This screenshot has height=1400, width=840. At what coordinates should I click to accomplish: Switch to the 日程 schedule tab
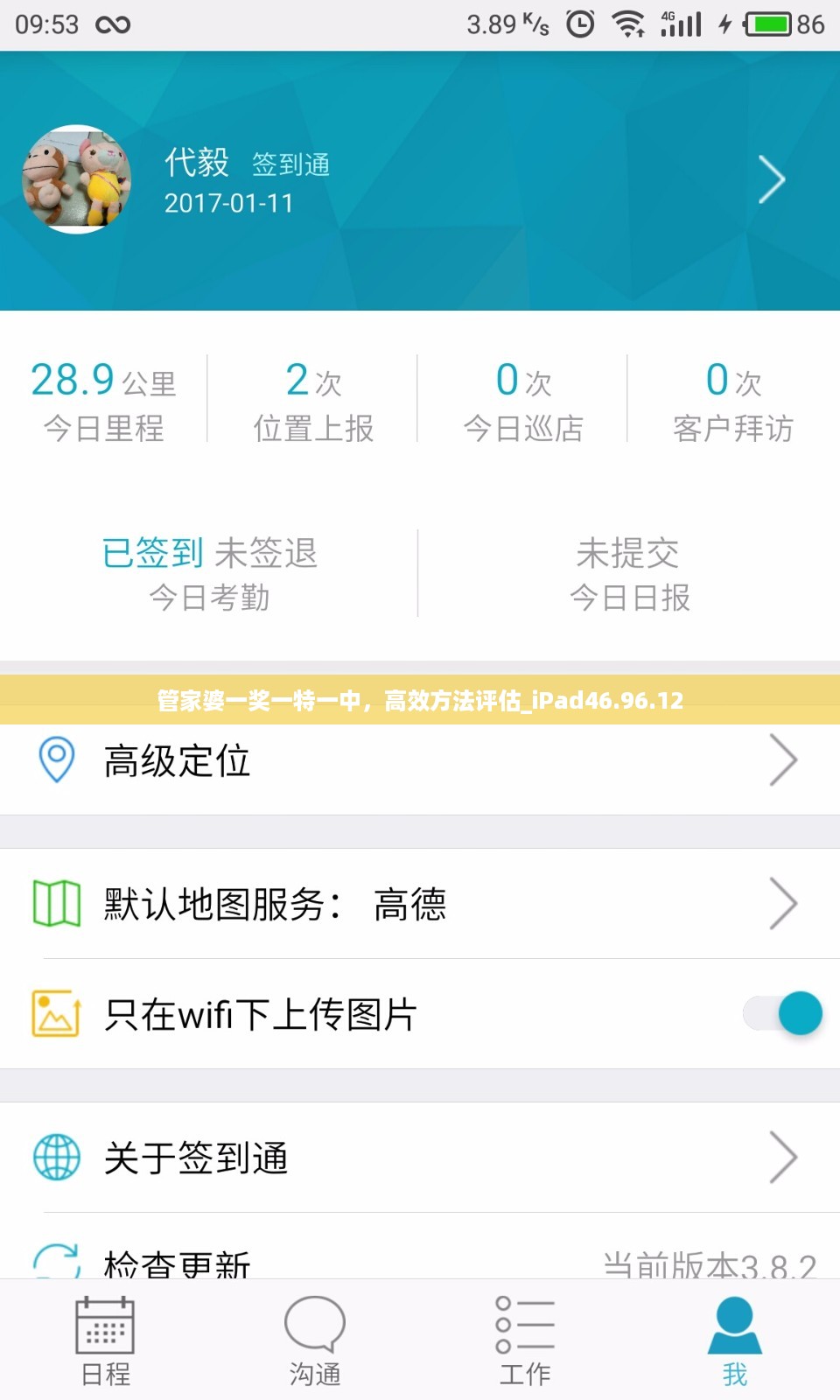[105, 1340]
